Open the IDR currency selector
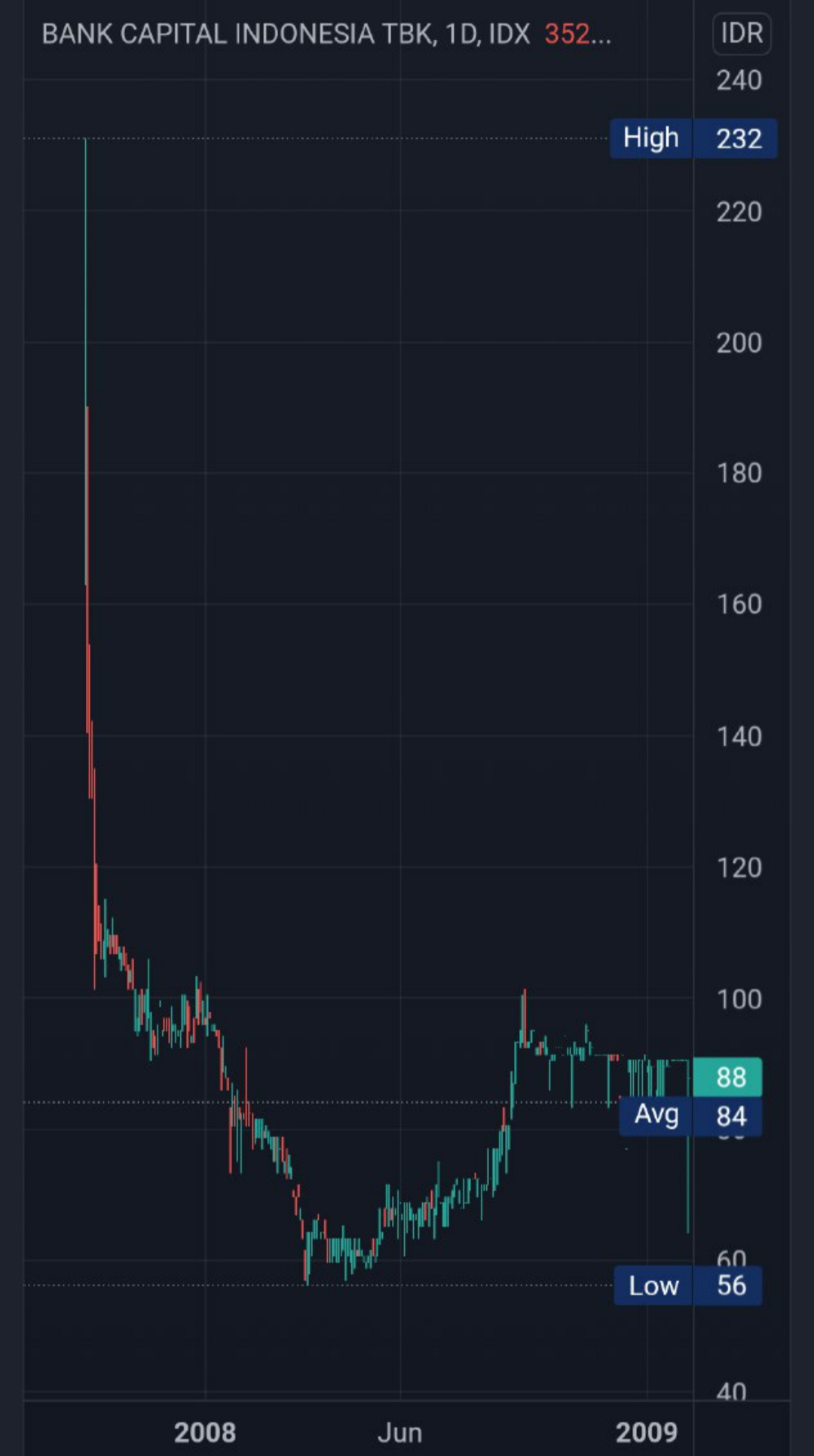Viewport: 814px width, 1456px height. pyautogui.click(x=742, y=34)
